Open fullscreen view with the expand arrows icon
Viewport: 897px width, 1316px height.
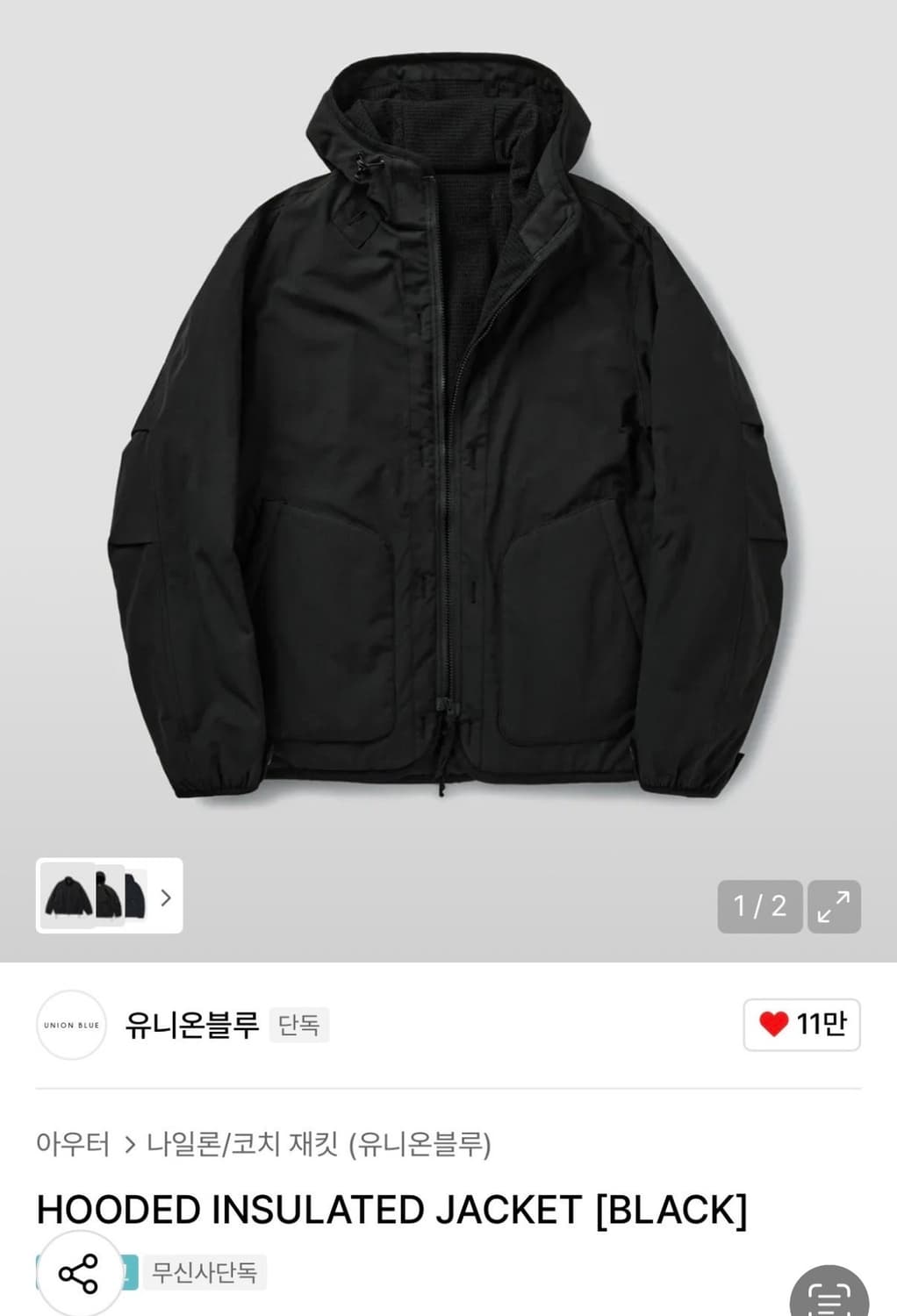click(833, 907)
